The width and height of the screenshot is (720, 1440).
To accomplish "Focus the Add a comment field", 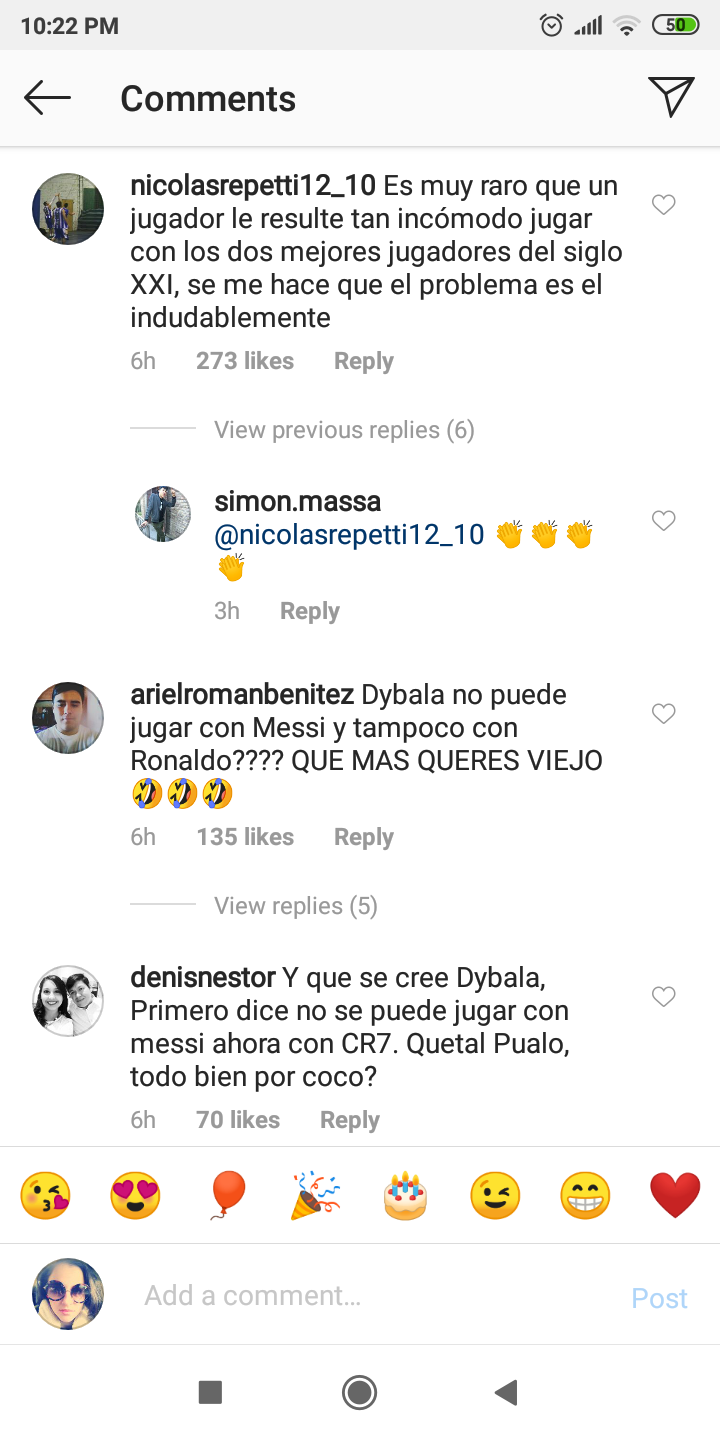I will tap(370, 1296).
